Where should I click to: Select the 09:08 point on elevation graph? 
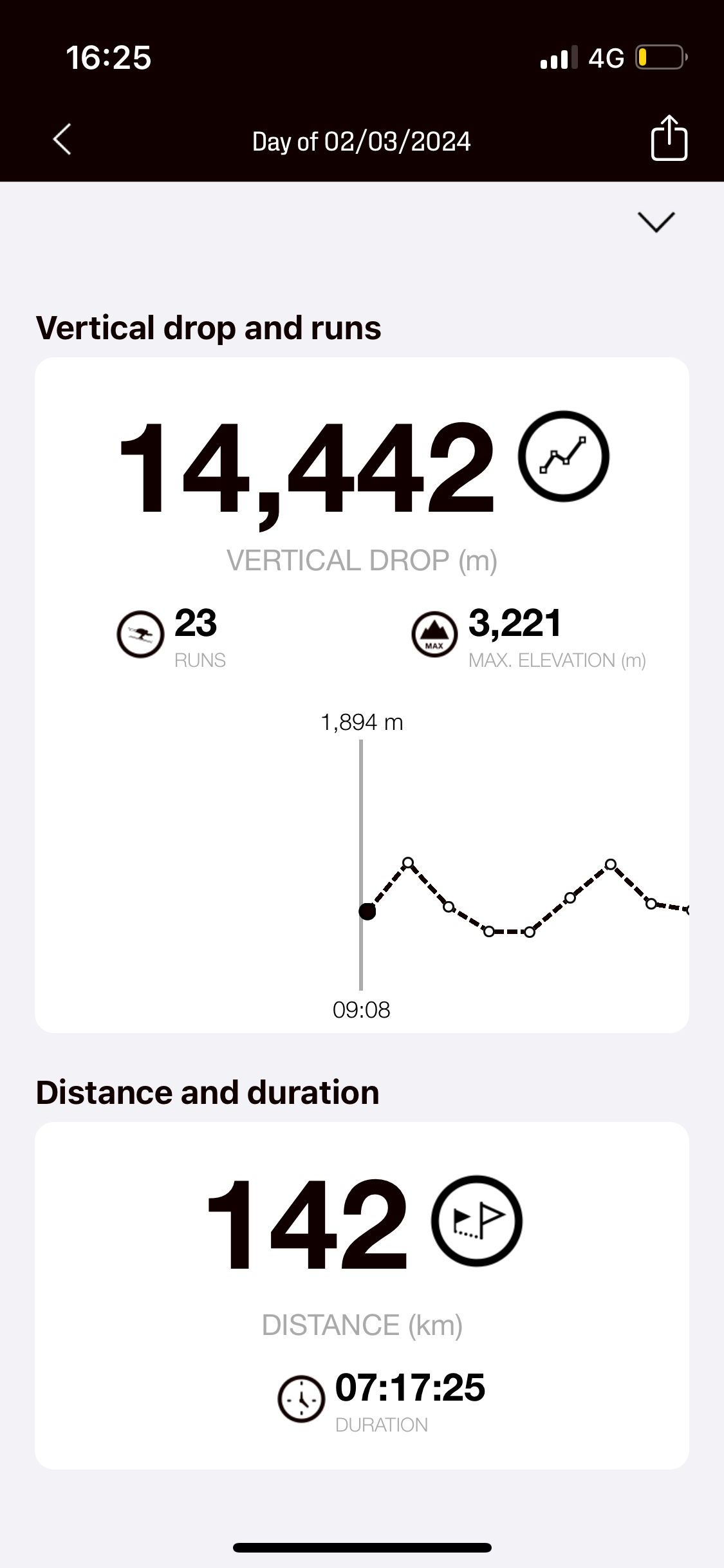pos(367,911)
